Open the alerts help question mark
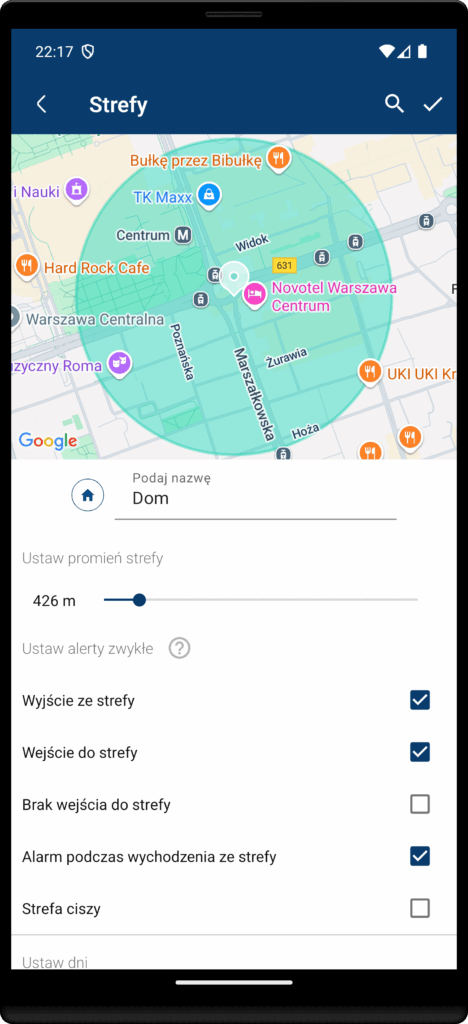 (x=179, y=648)
